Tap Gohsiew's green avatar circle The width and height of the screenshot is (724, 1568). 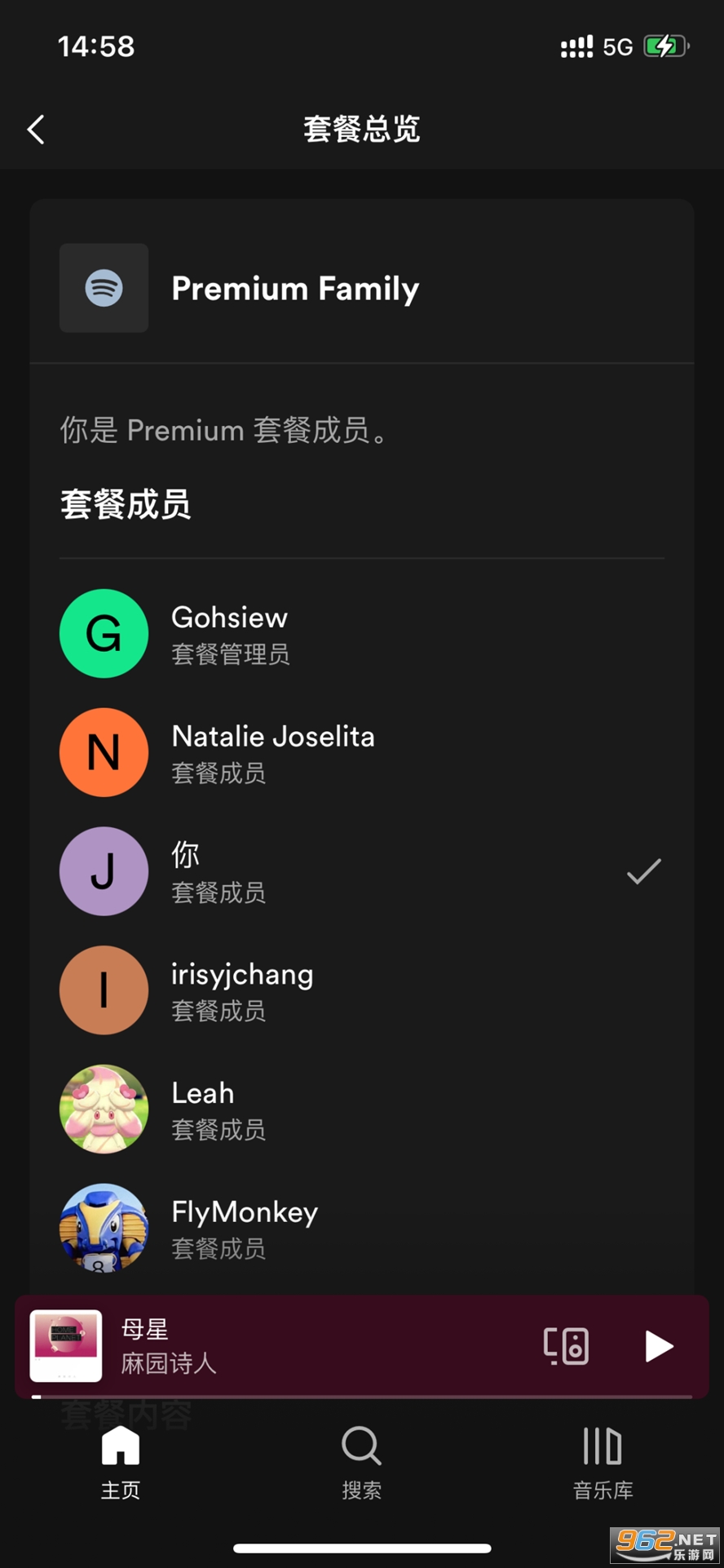point(104,634)
